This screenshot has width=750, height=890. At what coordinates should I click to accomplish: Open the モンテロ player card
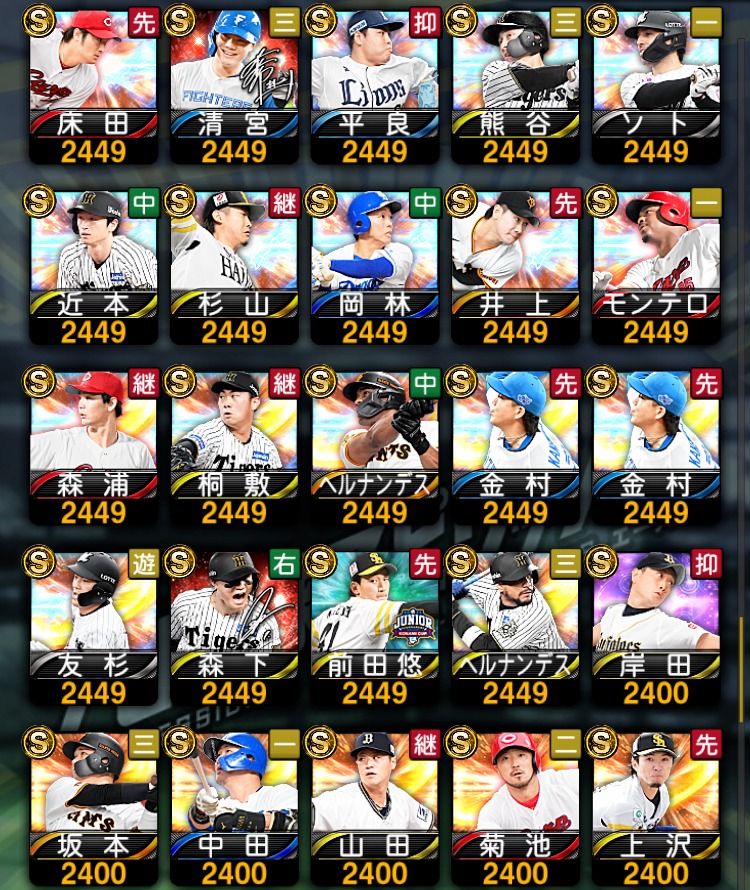pos(656,265)
